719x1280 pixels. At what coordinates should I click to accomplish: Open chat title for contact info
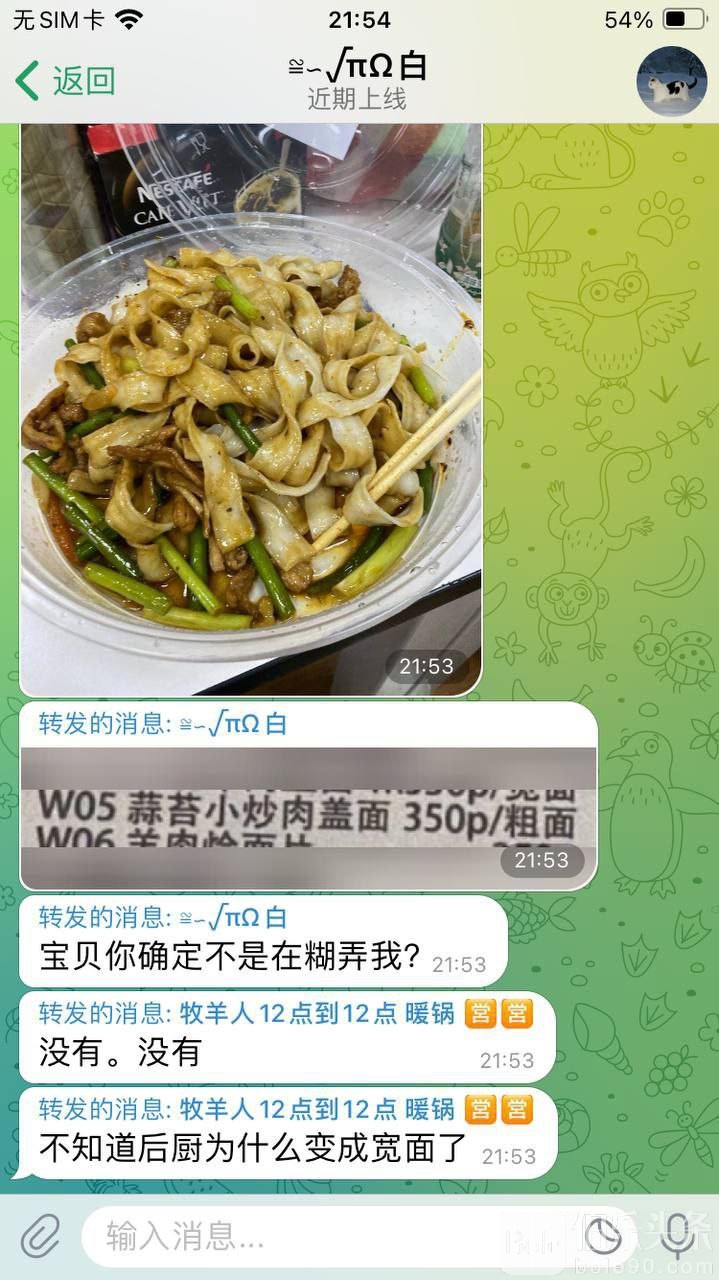pyautogui.click(x=357, y=80)
